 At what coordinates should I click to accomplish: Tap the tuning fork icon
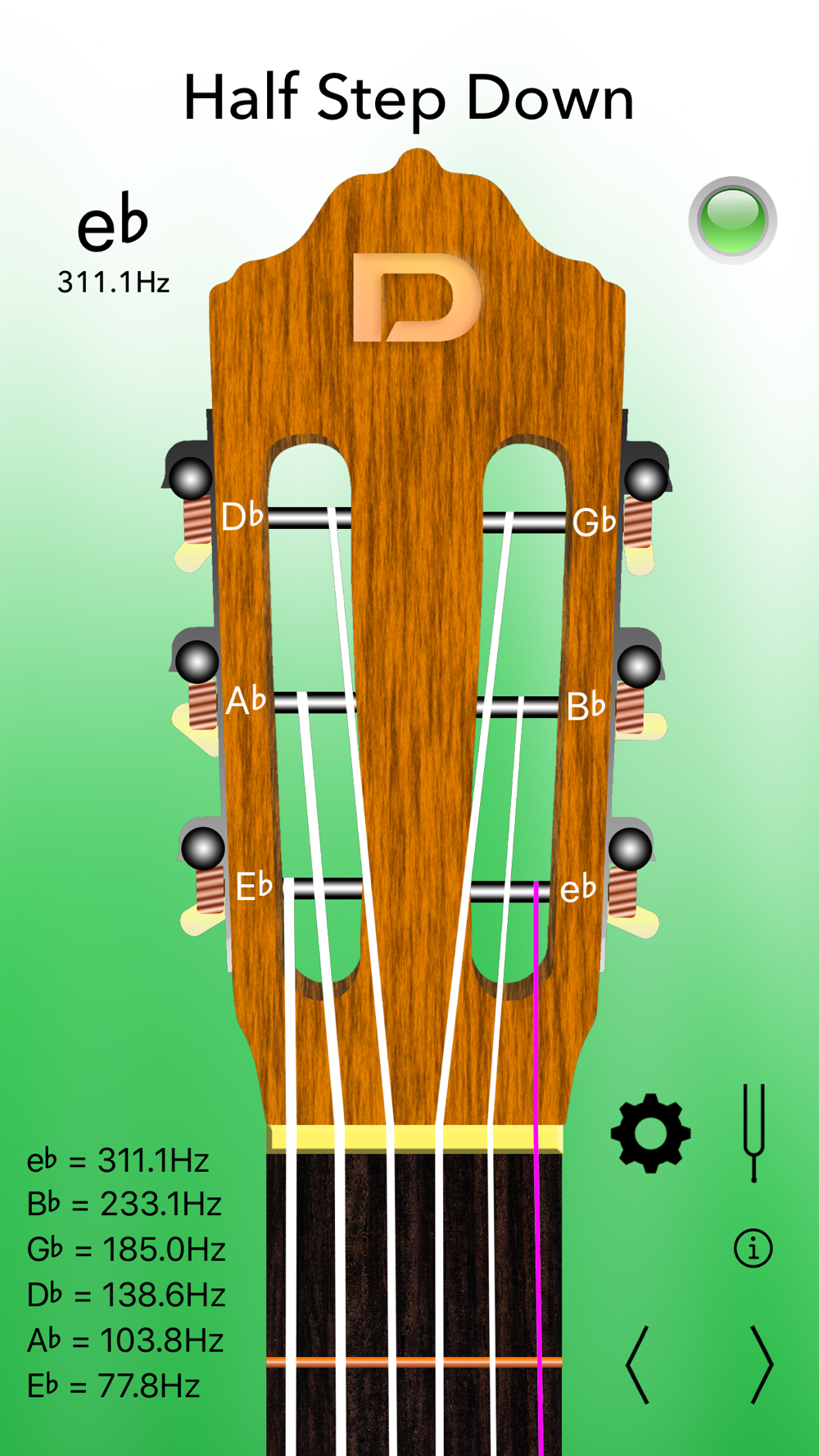(753, 1132)
